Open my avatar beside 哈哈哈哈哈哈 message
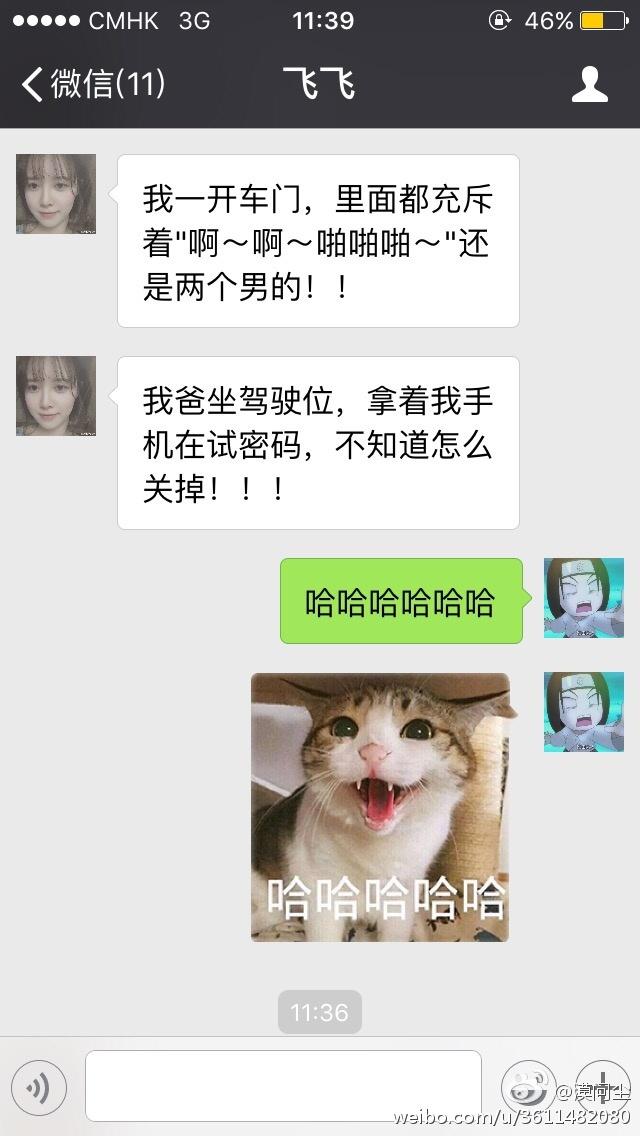This screenshot has height=1136, width=640. 583,598
